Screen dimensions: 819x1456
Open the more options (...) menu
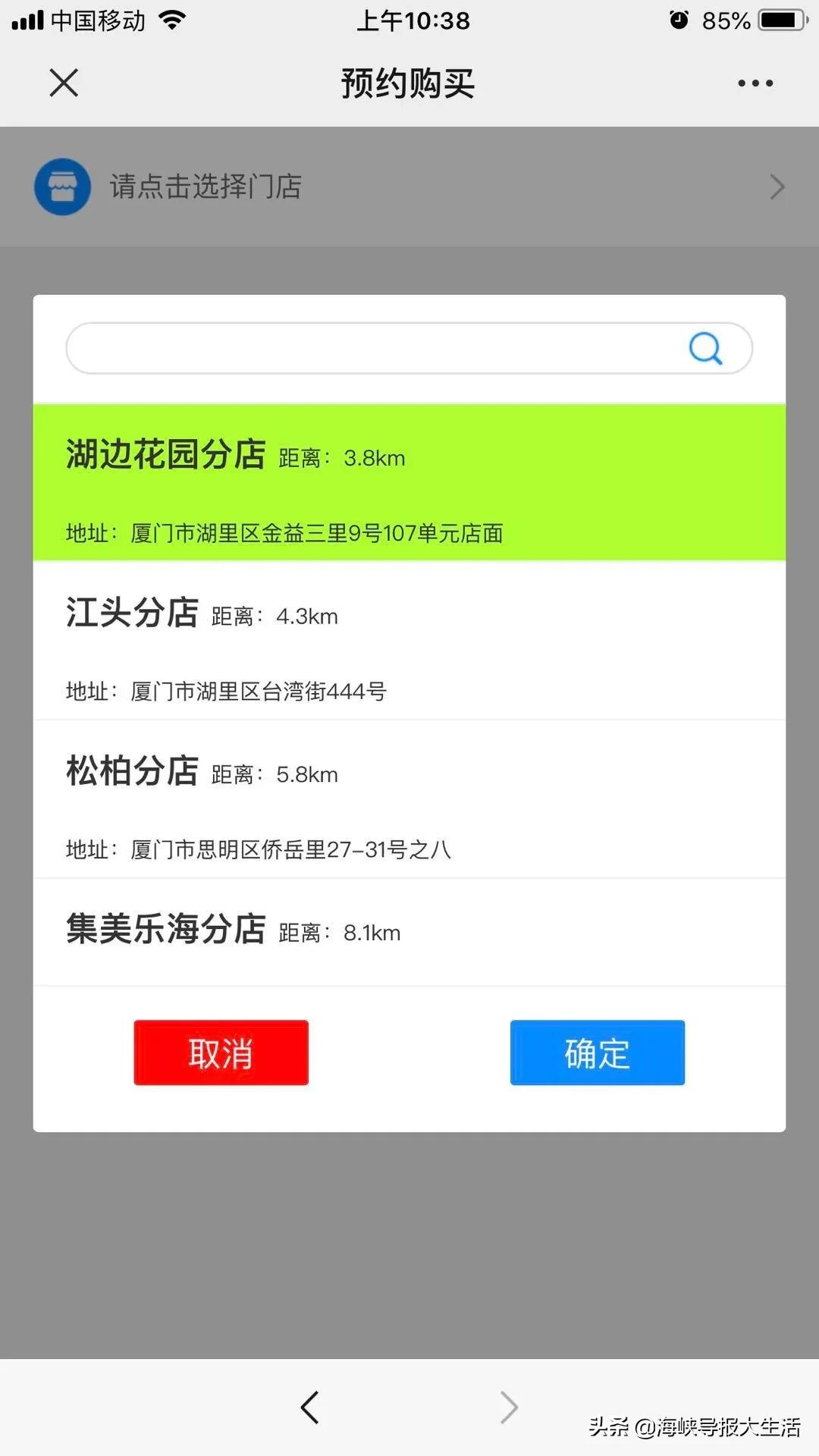click(753, 83)
